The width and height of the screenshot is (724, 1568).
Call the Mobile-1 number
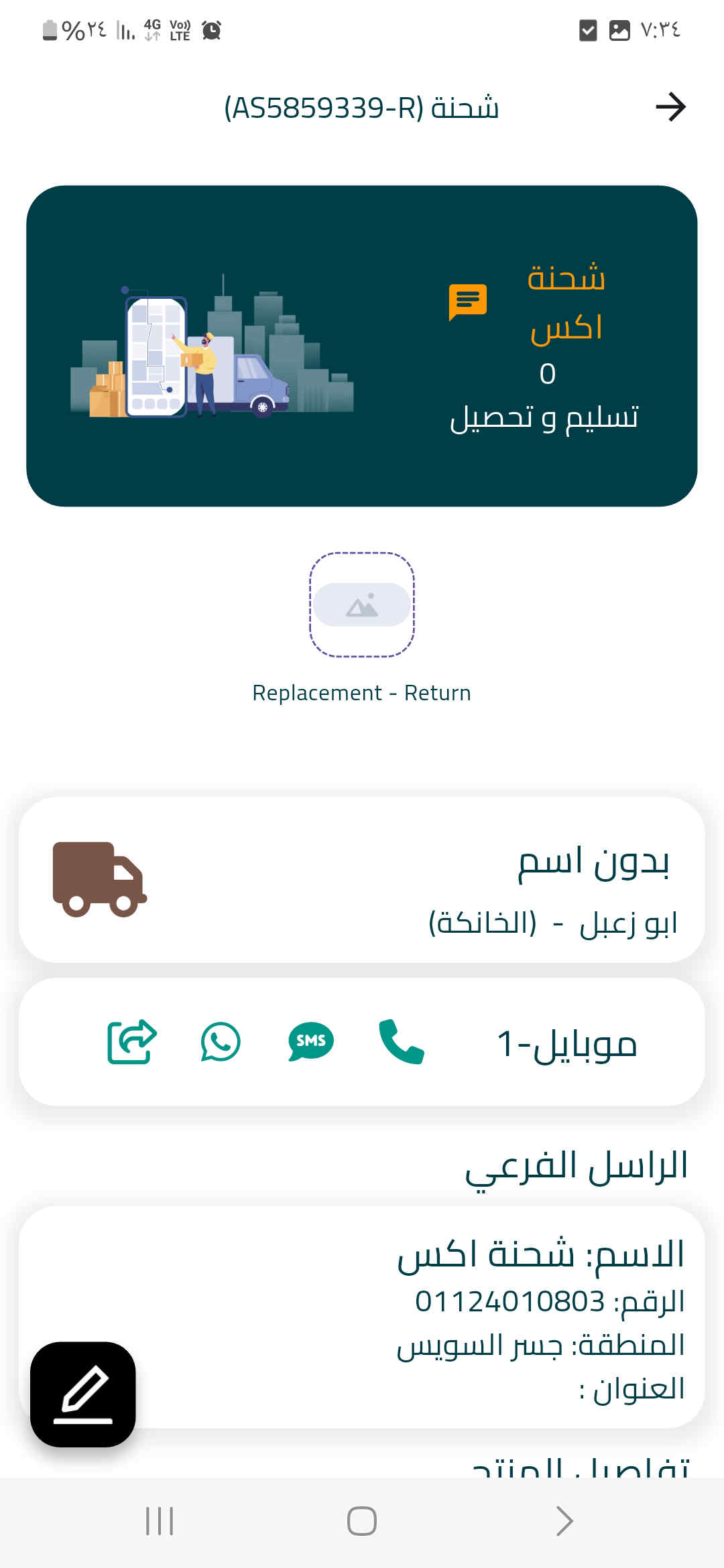point(401,1042)
